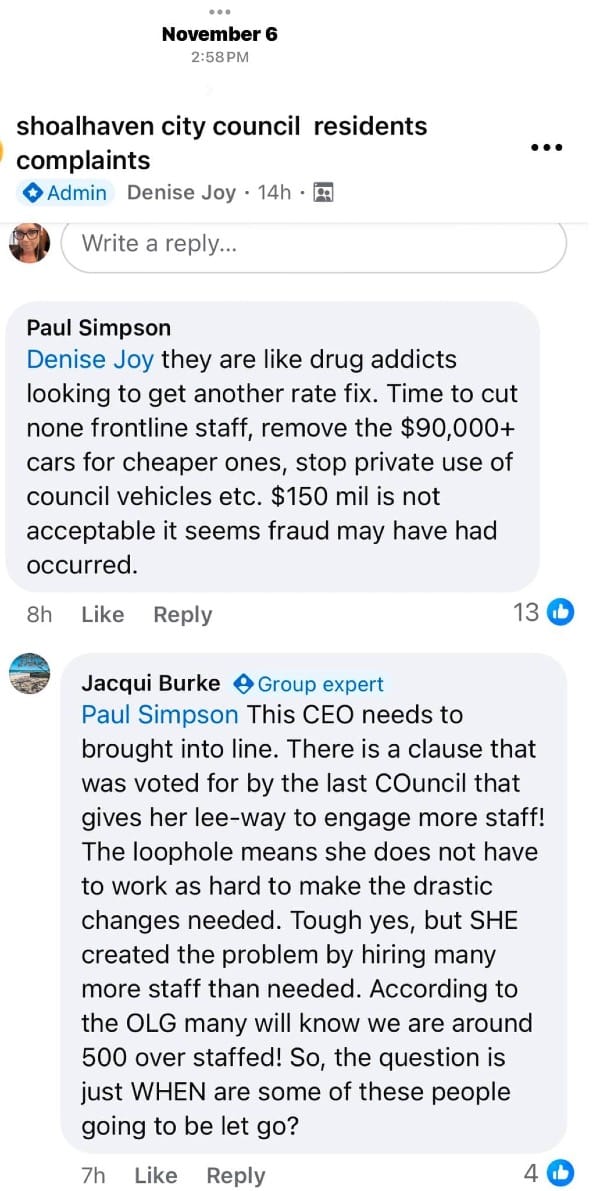Tap Jacqui Burke's profile picture
The width and height of the screenshot is (600, 1191).
[x=30, y=674]
